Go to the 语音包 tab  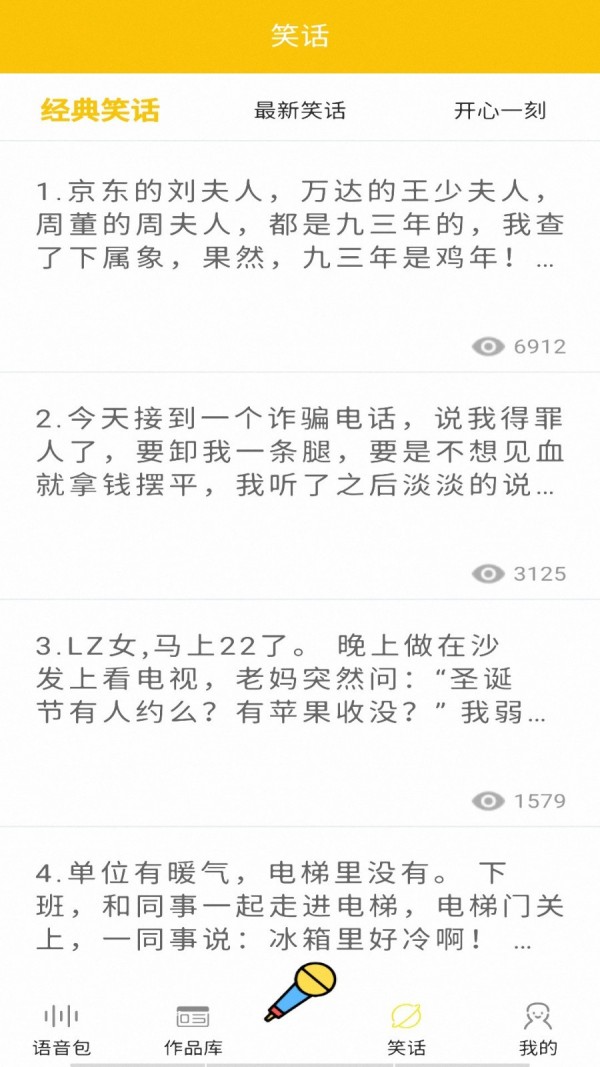coord(62,1029)
